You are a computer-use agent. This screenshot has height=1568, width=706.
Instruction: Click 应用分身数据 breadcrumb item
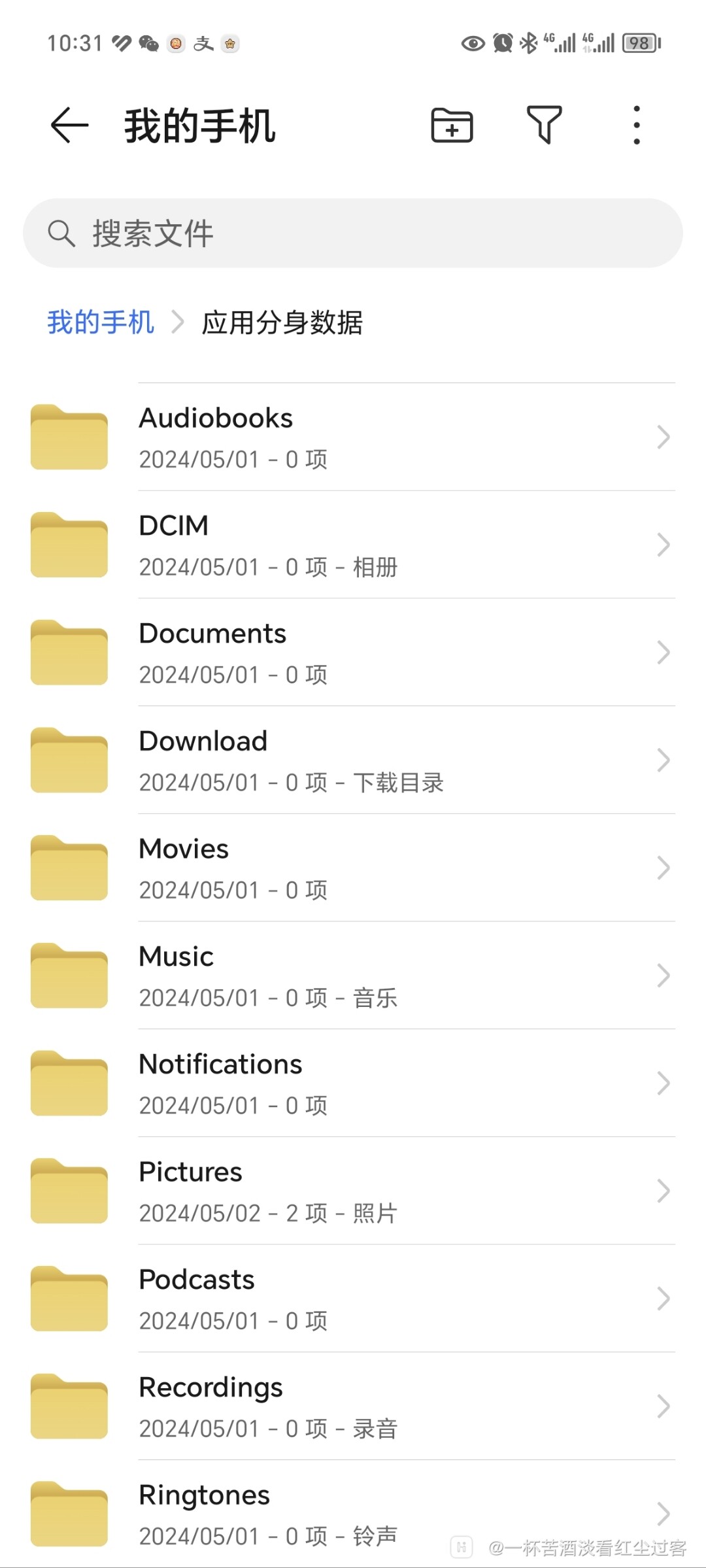[282, 322]
